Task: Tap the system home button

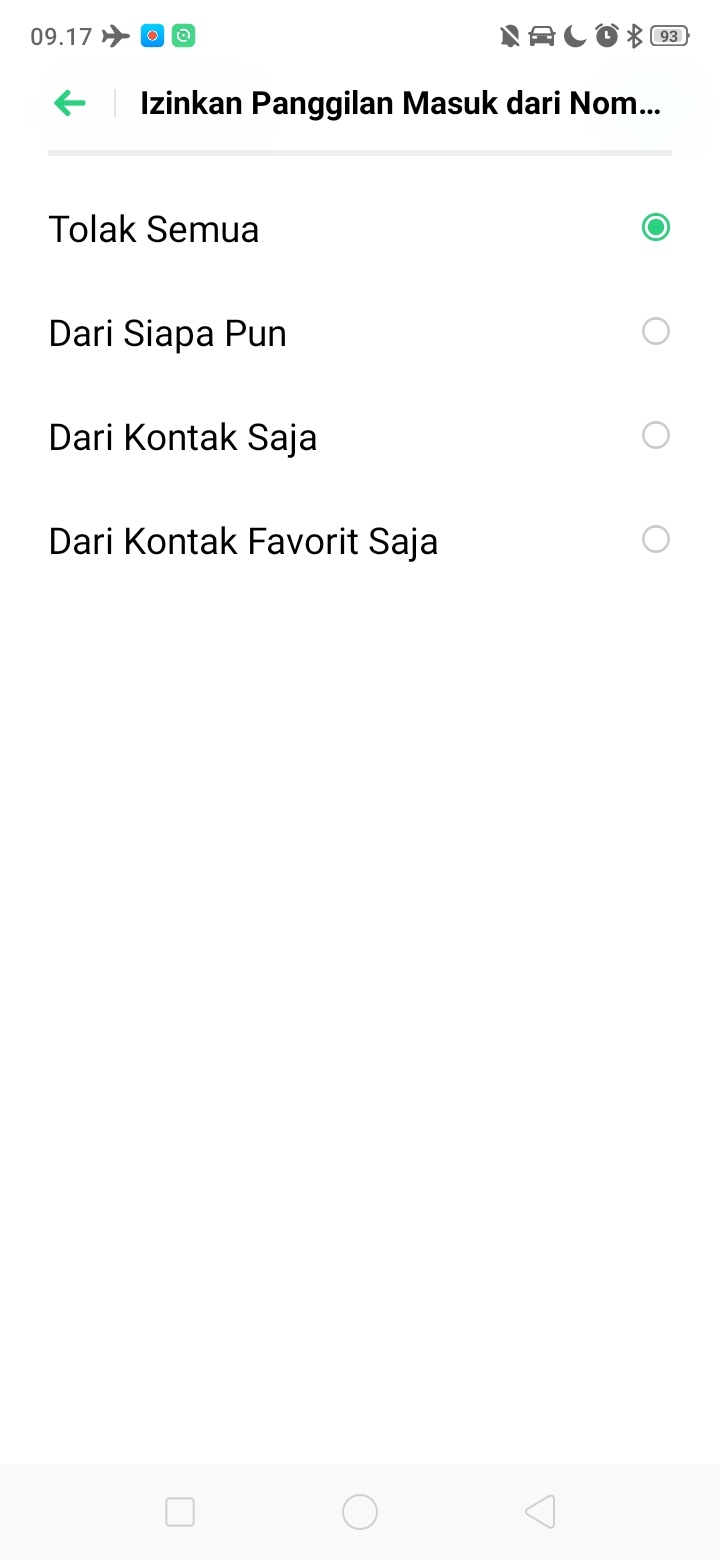Action: 360,1512
